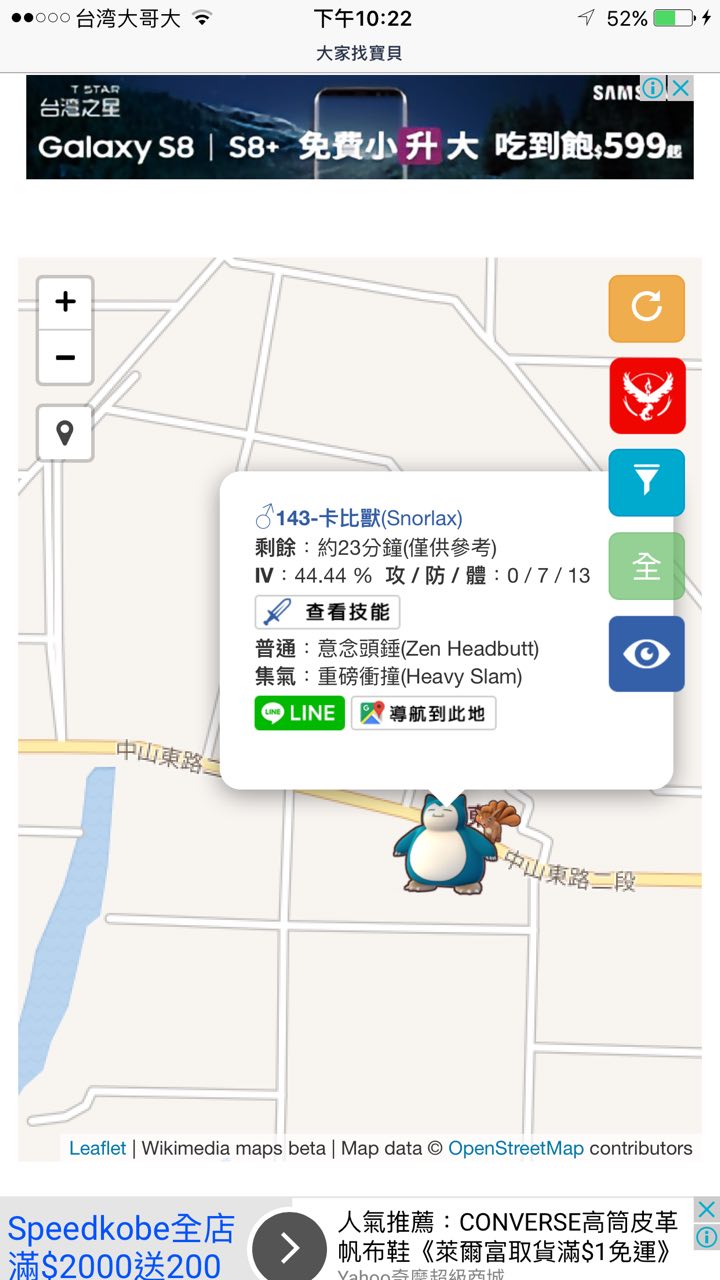This screenshot has width=720, height=1280.
Task: Open the Speedkobe ad arrow button
Action: (x=289, y=1246)
